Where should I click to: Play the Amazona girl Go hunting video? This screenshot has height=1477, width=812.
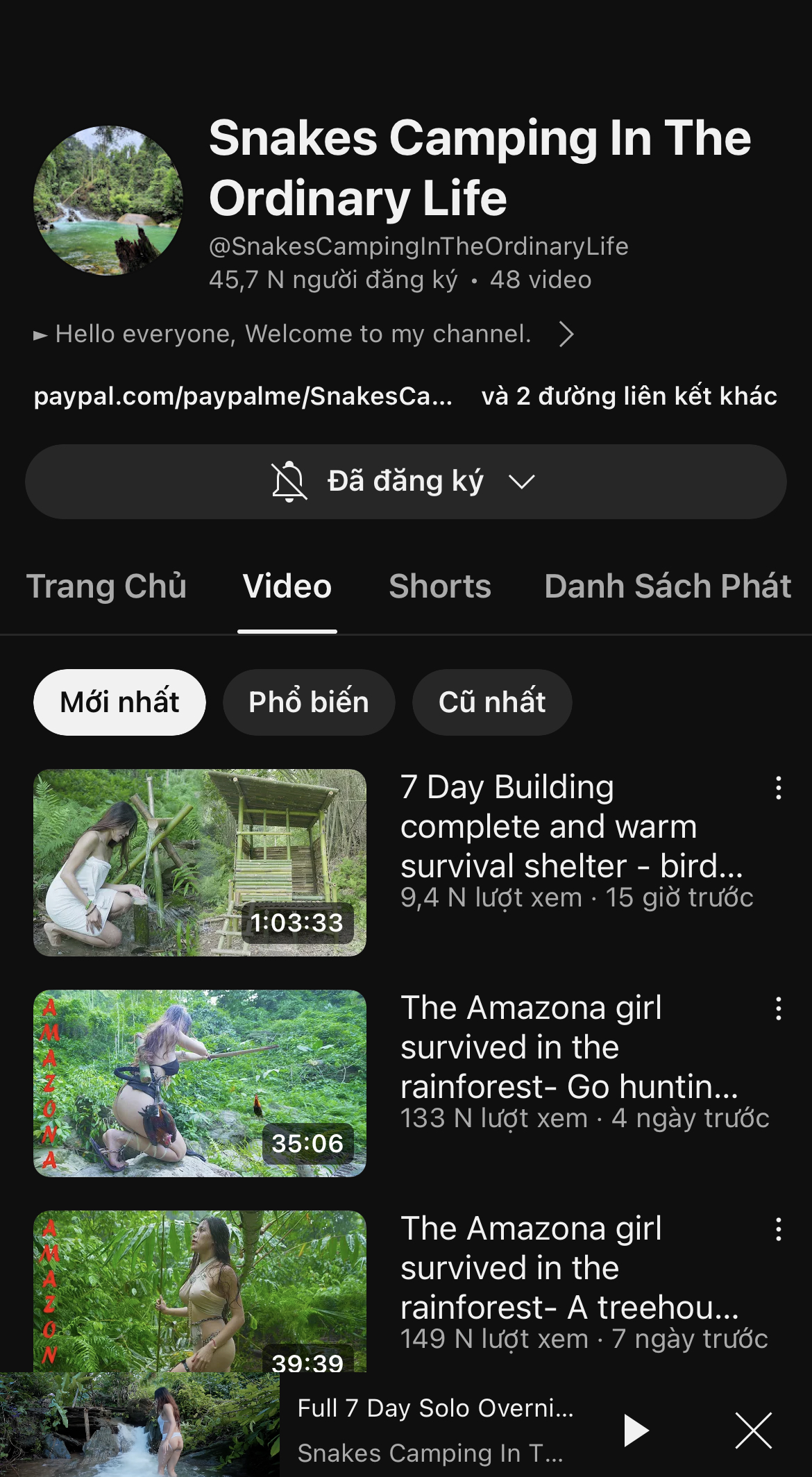tap(200, 1083)
